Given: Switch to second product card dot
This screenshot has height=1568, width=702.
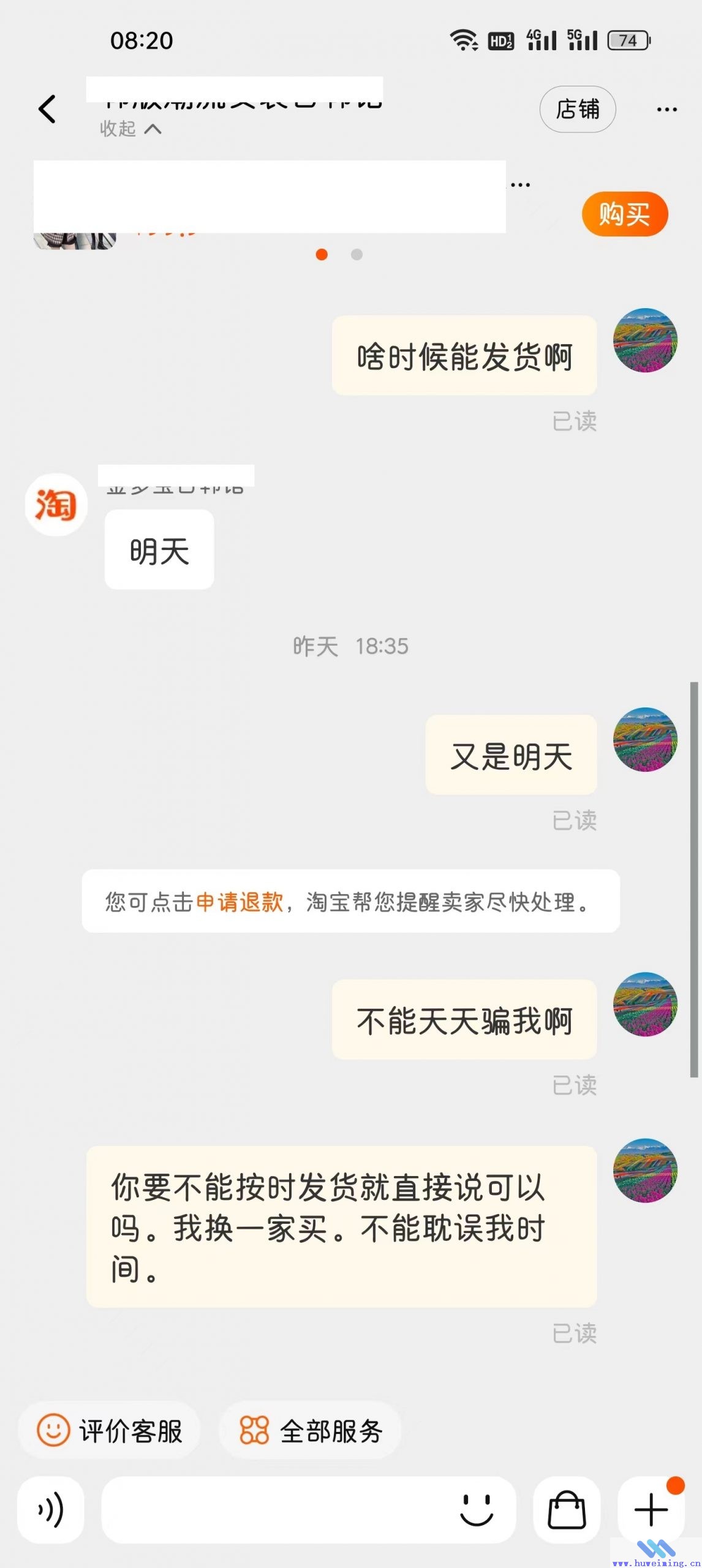Looking at the screenshot, I should click(x=357, y=254).
